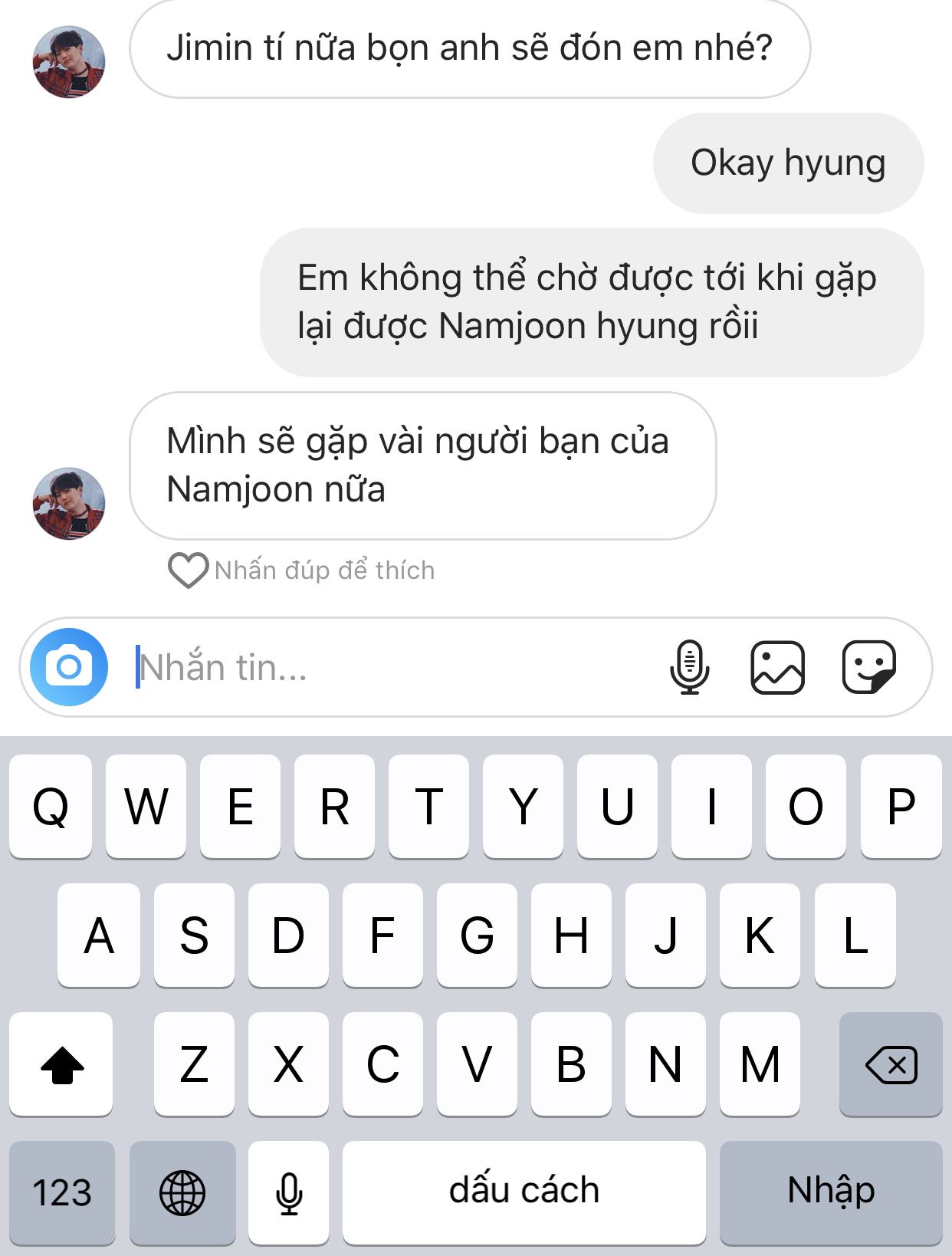
Task: Record a voice message with the microphone icon
Action: tap(689, 667)
